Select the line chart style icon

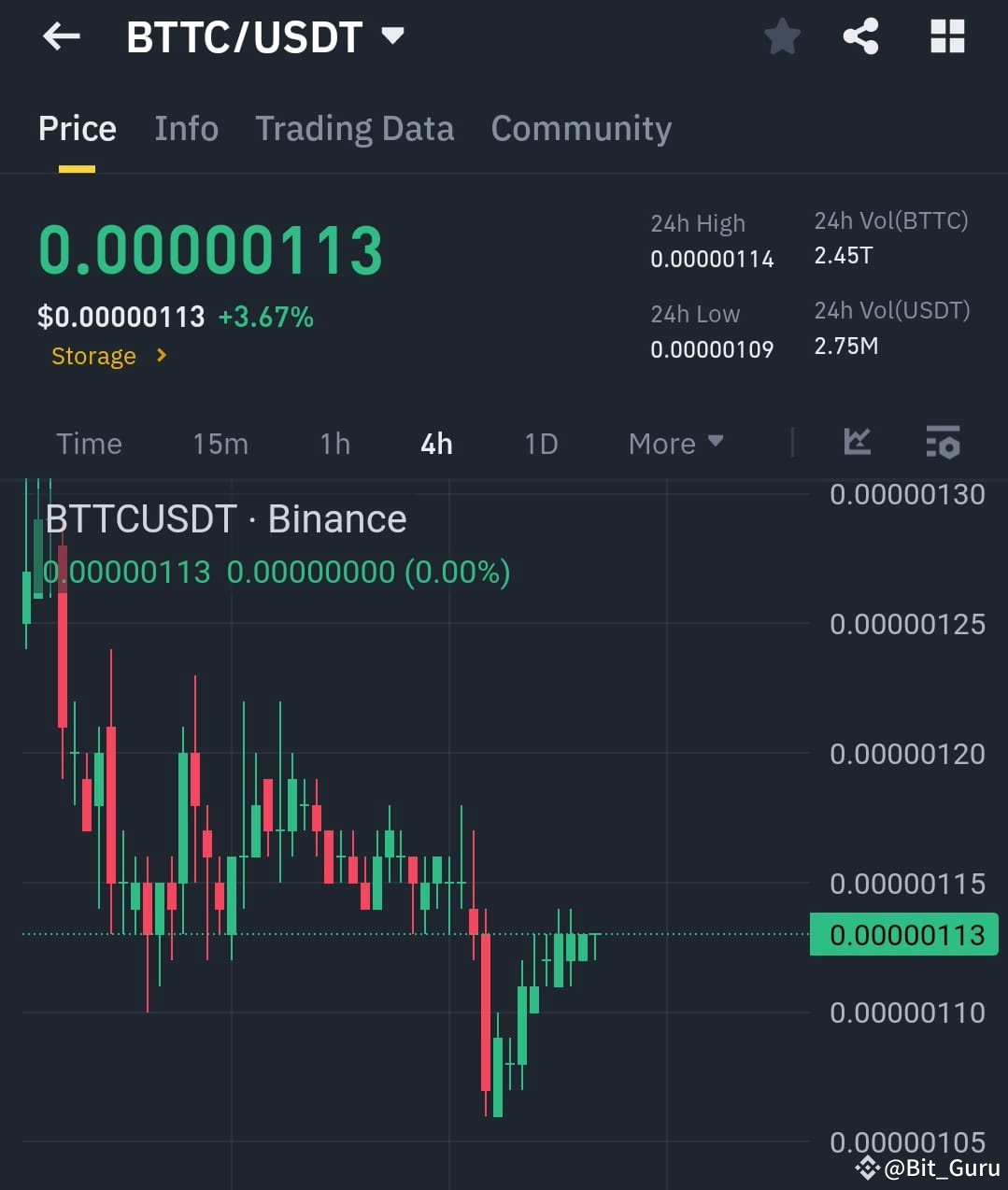856,443
